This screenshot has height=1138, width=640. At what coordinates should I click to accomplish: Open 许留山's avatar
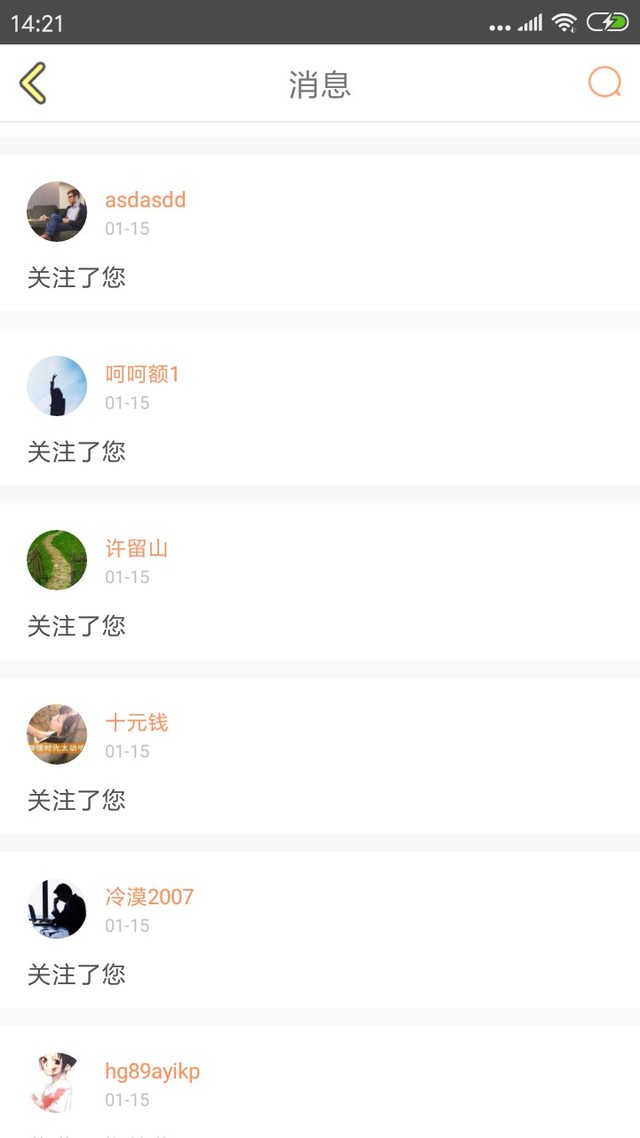click(x=57, y=560)
